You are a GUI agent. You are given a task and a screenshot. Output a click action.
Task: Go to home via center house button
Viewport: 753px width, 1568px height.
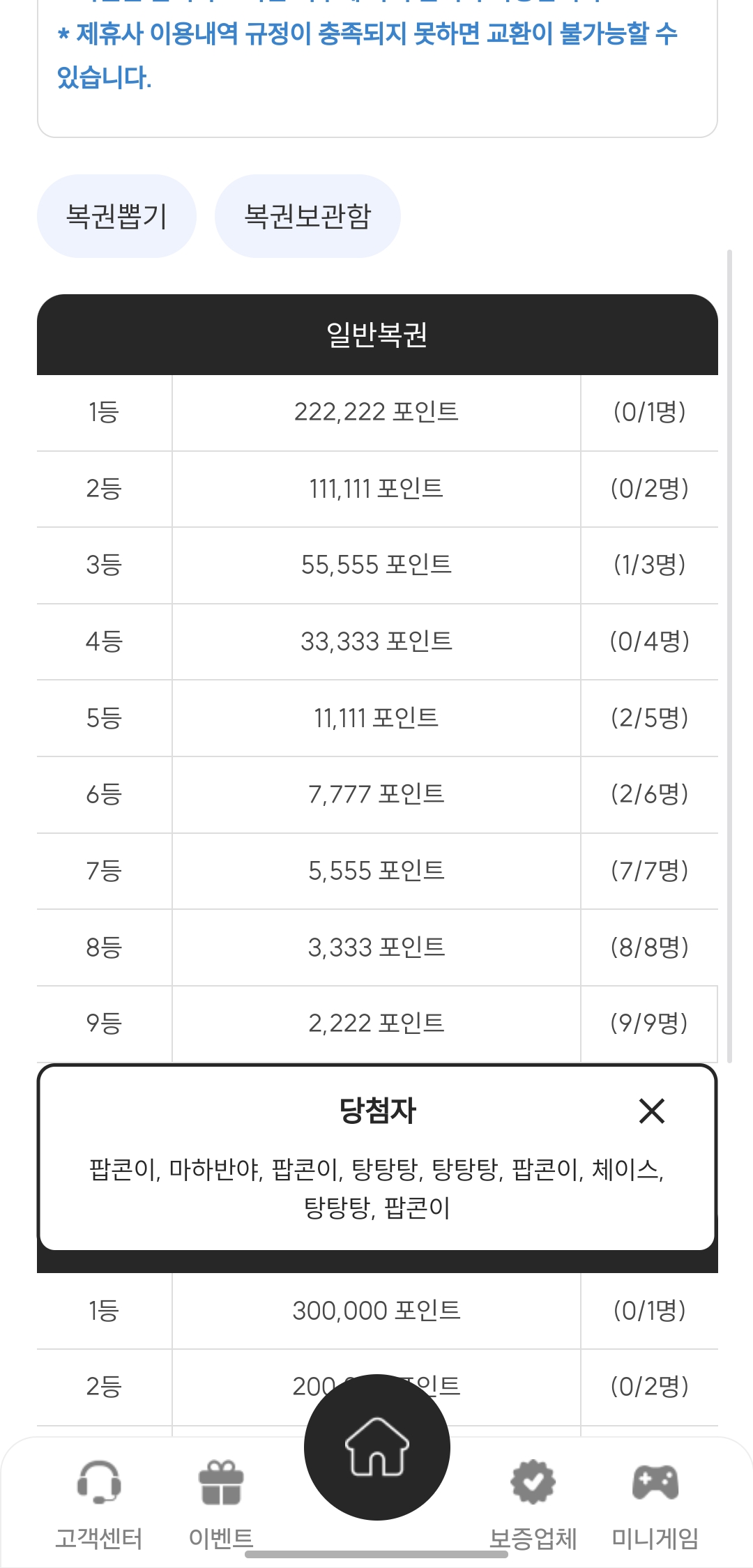(377, 1447)
